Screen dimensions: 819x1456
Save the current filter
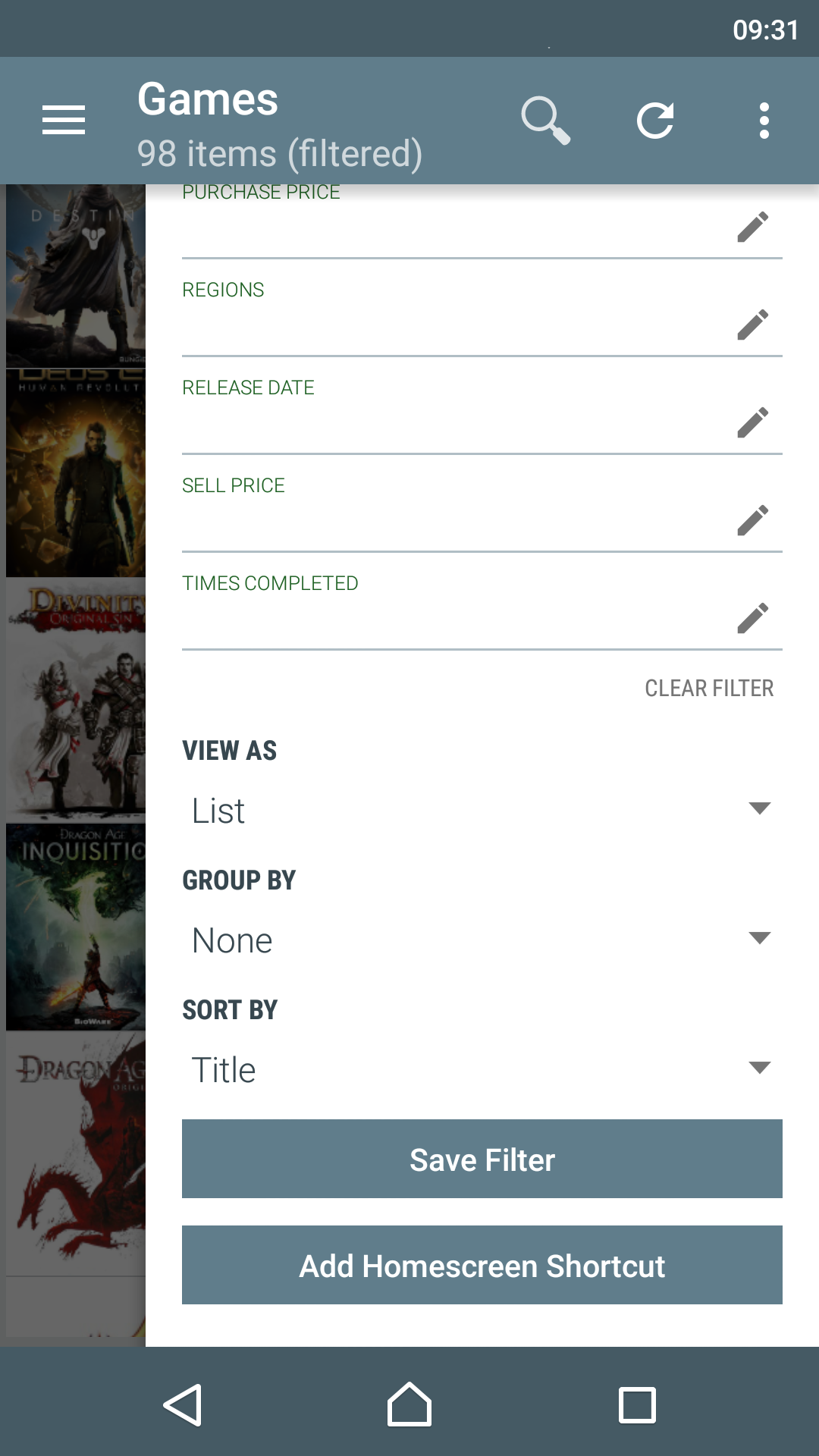tap(482, 1159)
